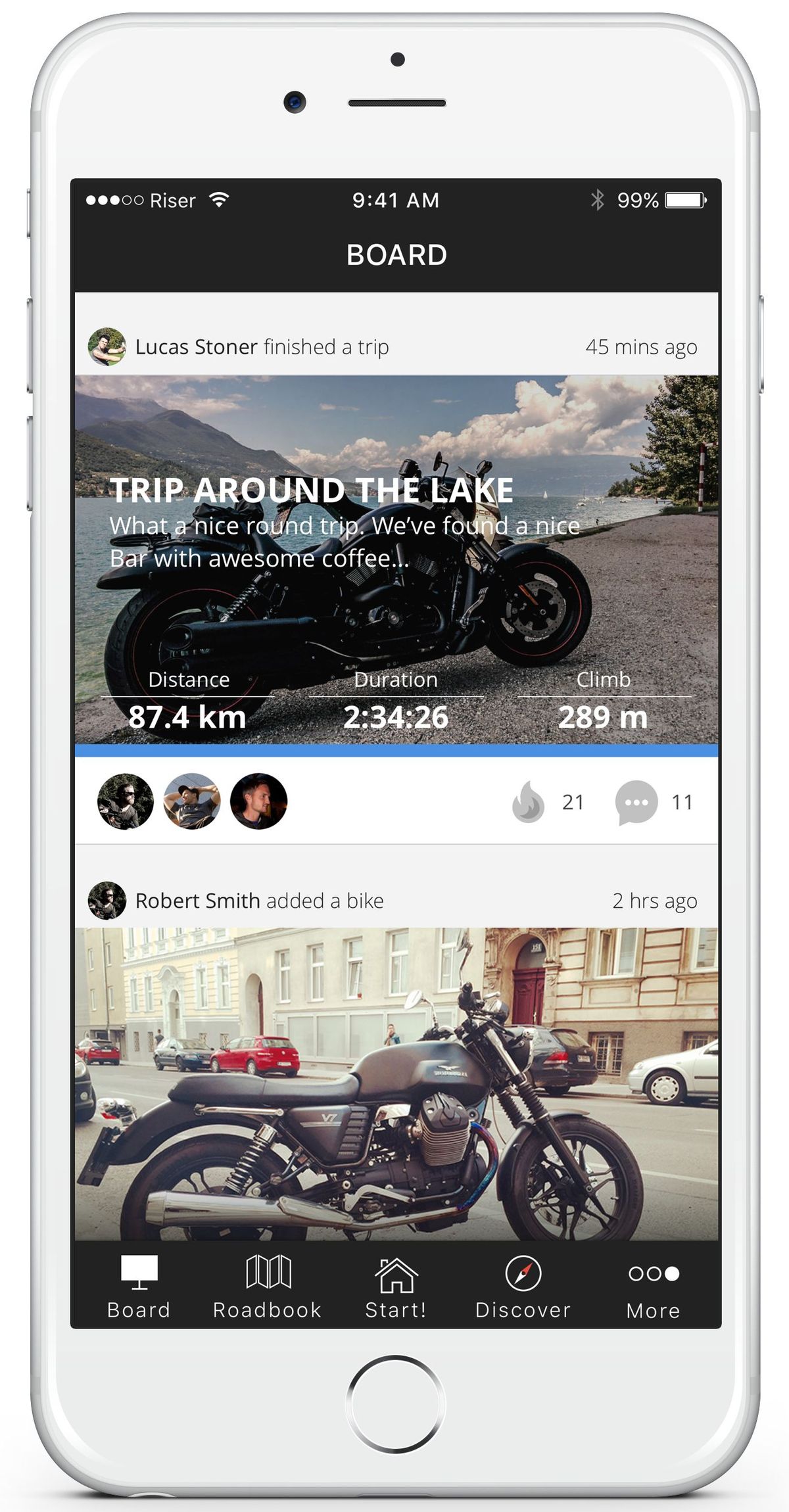Screen dimensions: 789x1512
Task: View Robert Smith's profile avatar
Action: [x=107, y=900]
